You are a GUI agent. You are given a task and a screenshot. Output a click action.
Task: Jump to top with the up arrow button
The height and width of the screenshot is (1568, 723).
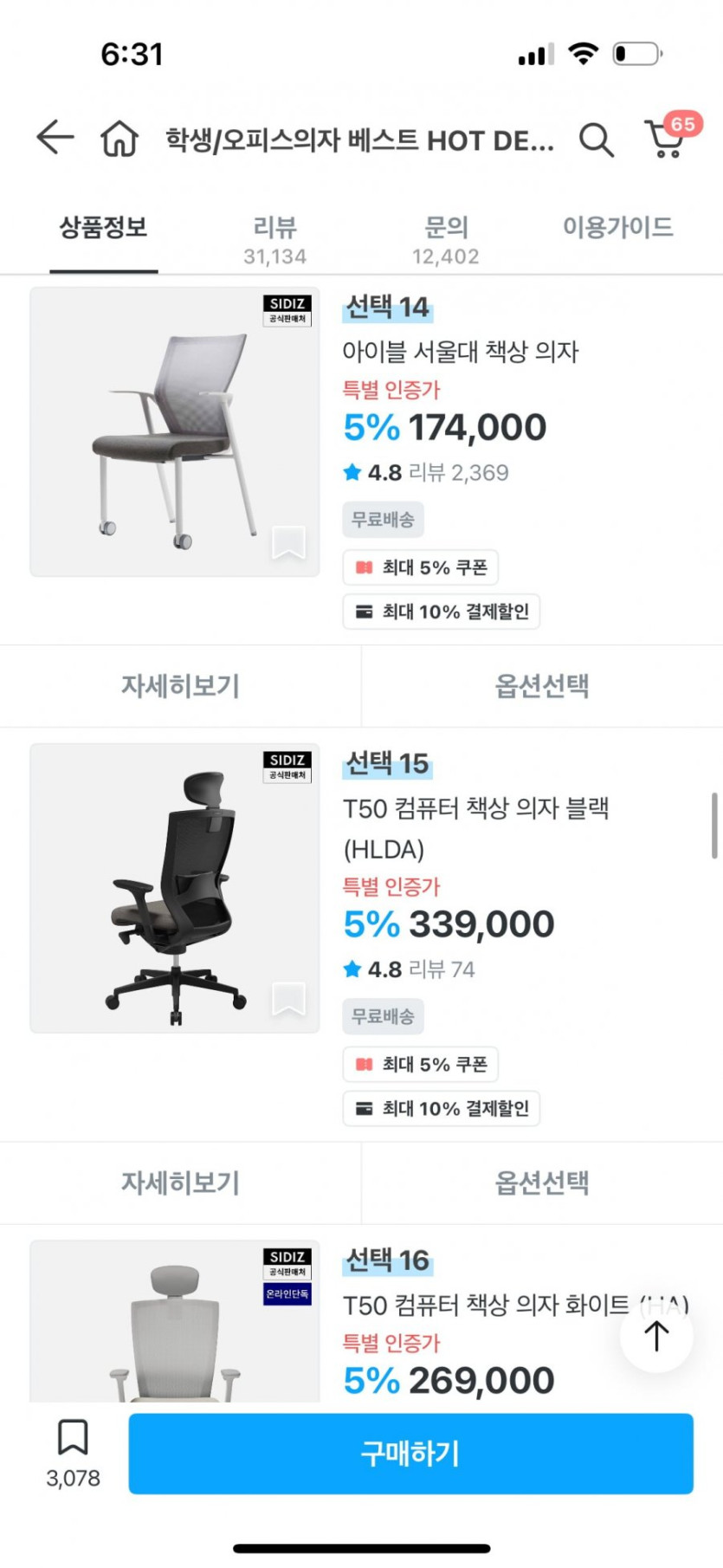point(656,1336)
